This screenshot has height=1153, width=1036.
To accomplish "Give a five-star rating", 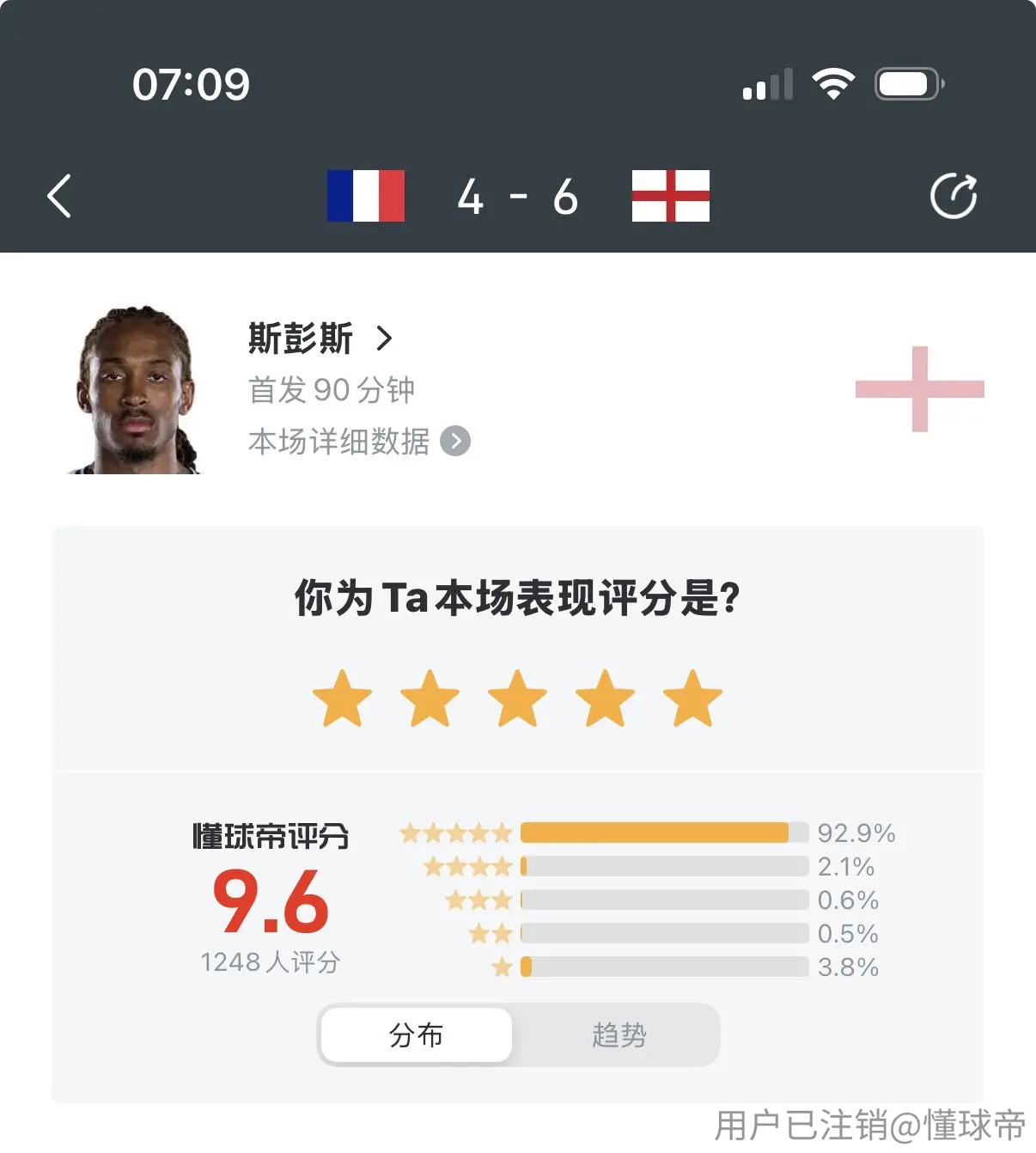I will 692,699.
